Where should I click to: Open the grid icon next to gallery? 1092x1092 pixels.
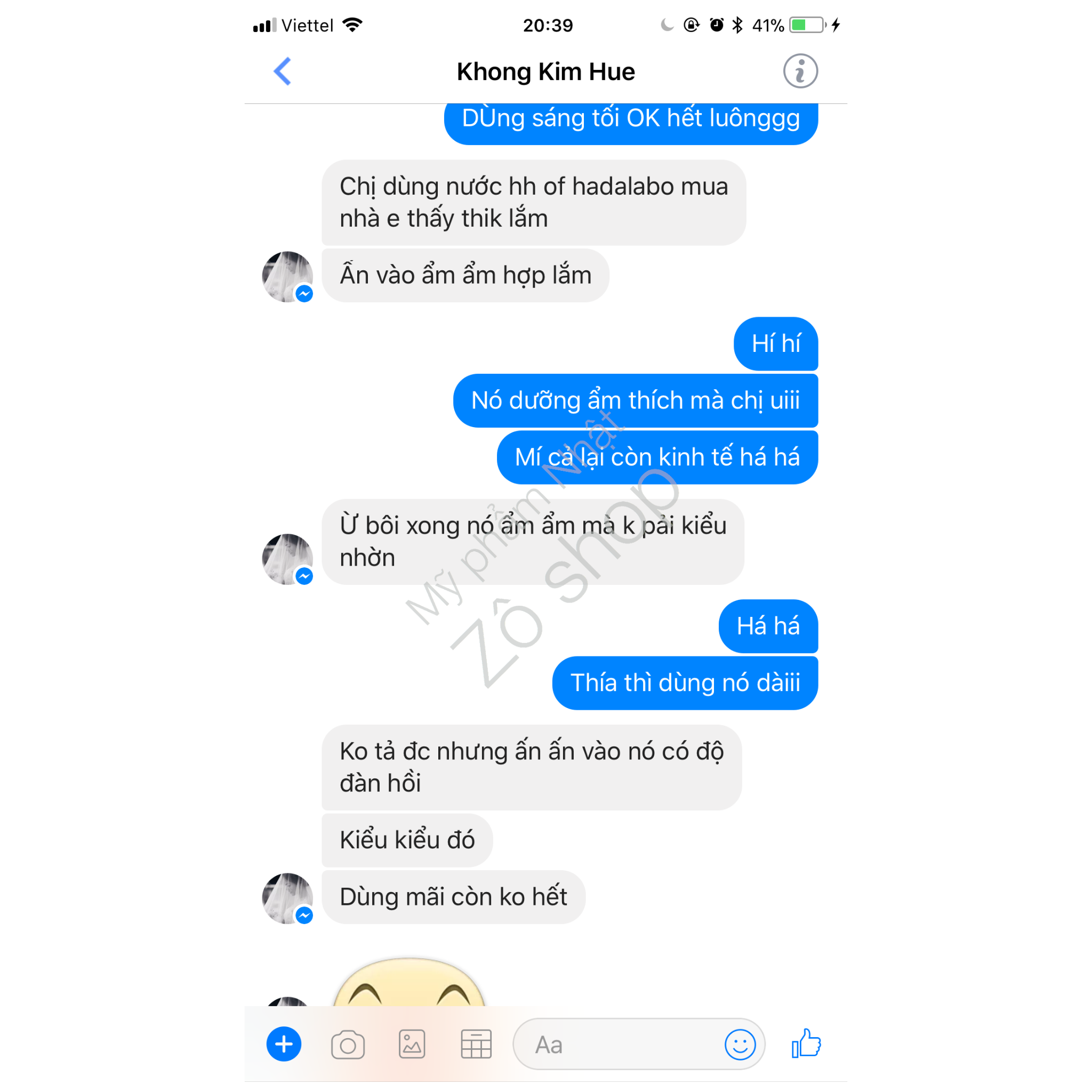tap(476, 1044)
